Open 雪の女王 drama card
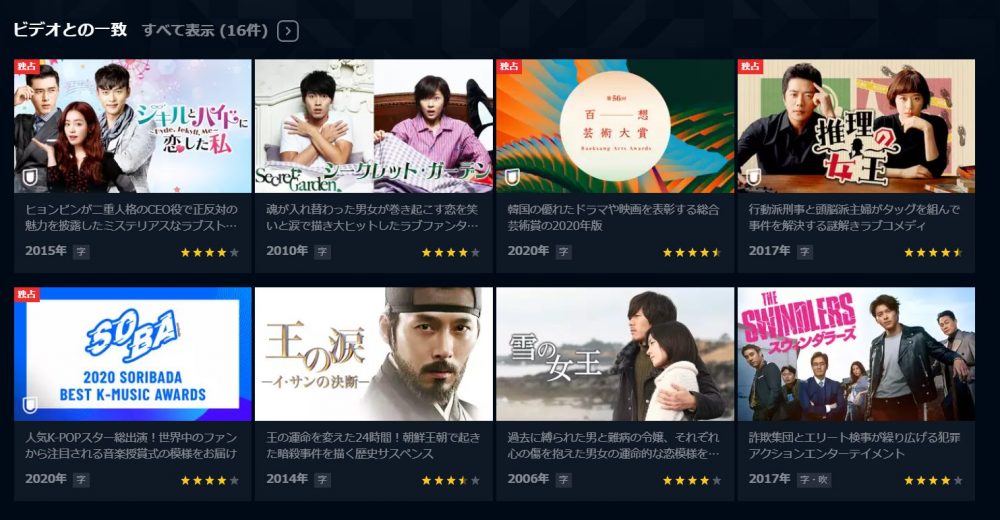Image resolution: width=1000 pixels, height=520 pixels. pyautogui.click(x=615, y=354)
